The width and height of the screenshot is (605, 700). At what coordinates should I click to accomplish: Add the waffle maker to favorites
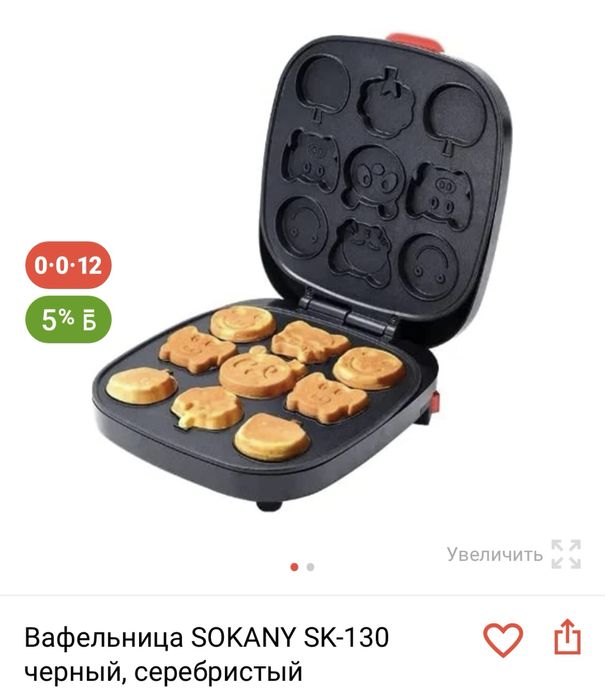(x=503, y=639)
